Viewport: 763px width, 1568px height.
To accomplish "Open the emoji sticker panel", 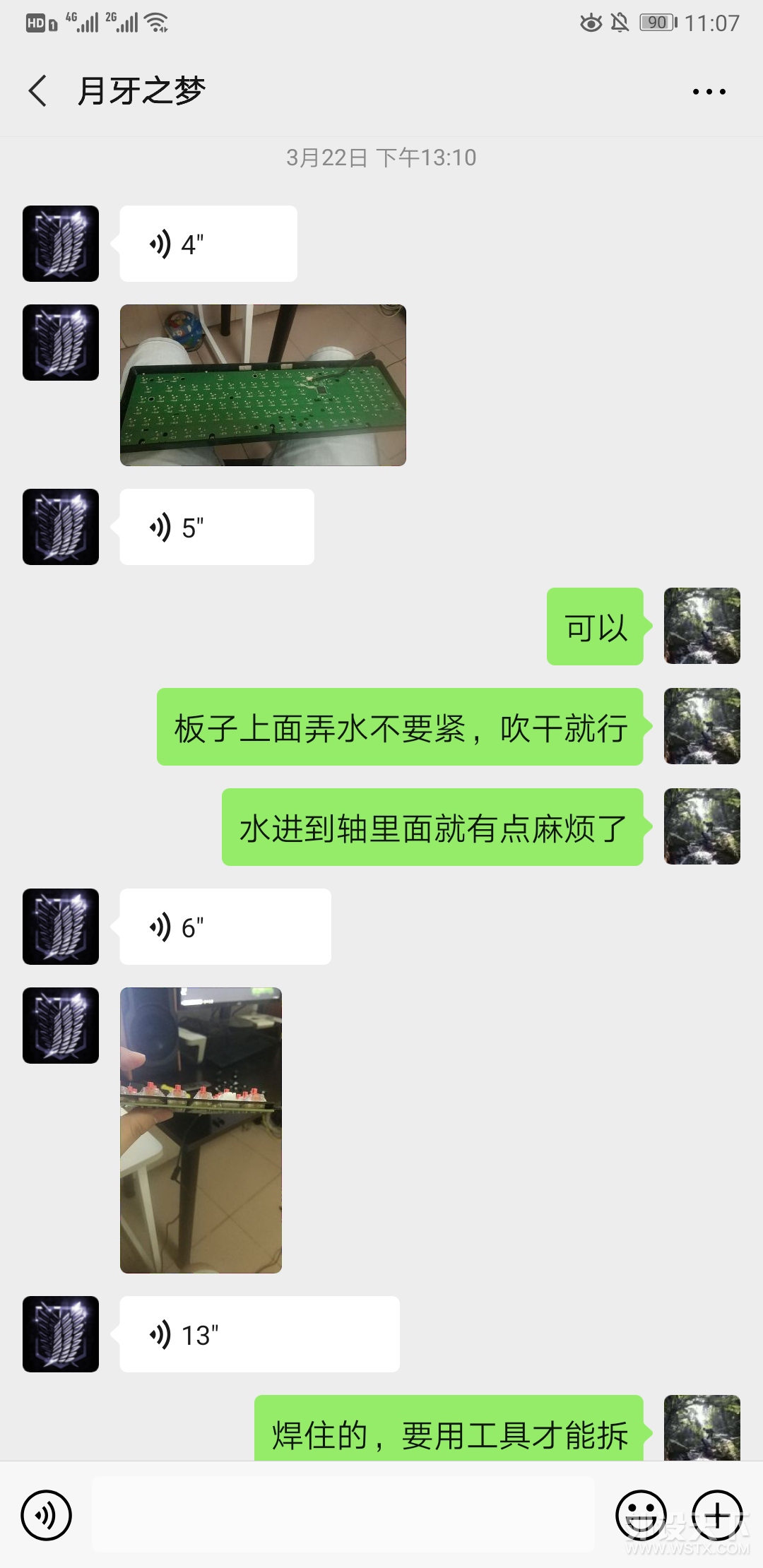I will (641, 1515).
